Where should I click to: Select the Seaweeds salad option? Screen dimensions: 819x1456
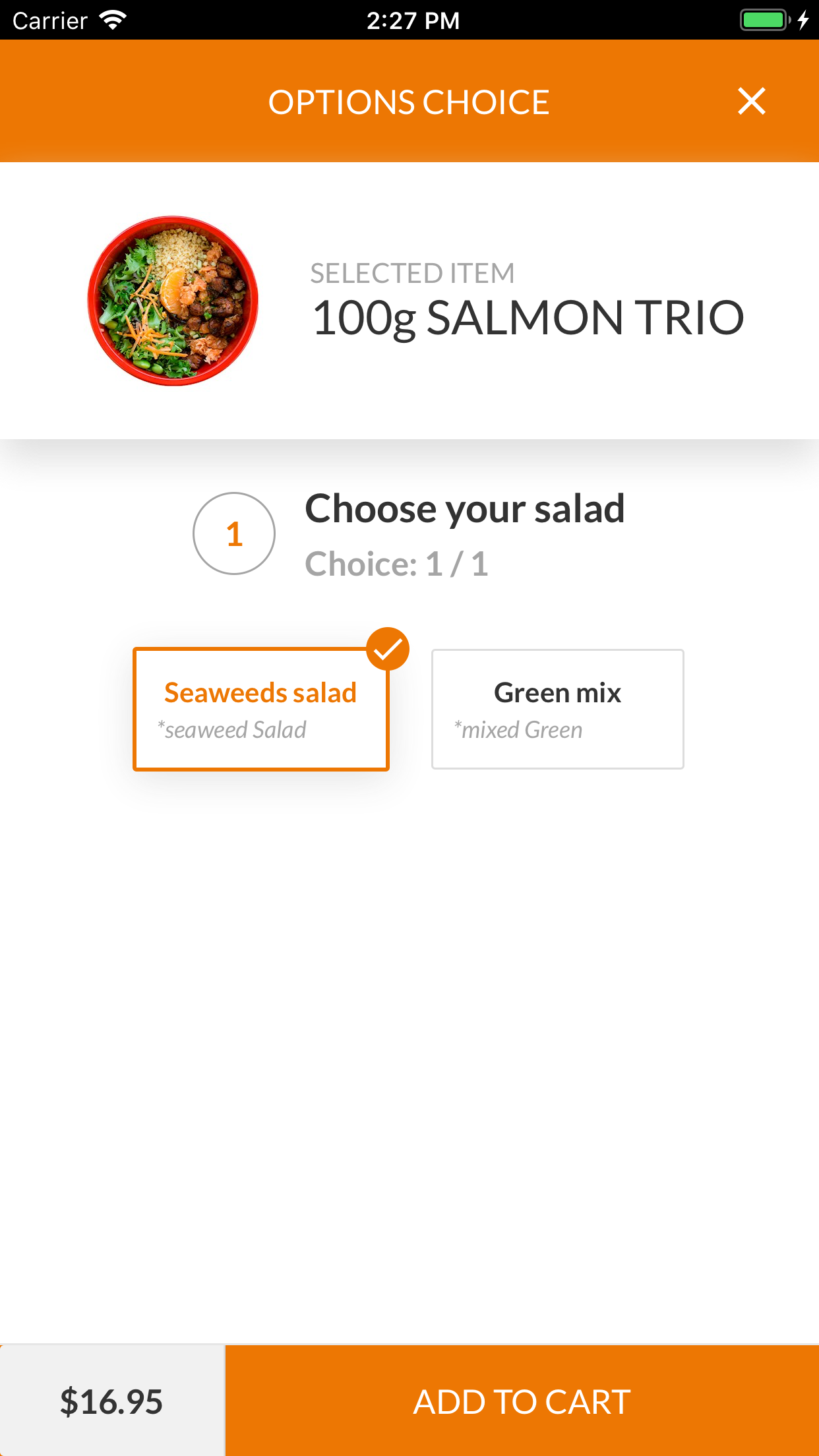coord(261,710)
